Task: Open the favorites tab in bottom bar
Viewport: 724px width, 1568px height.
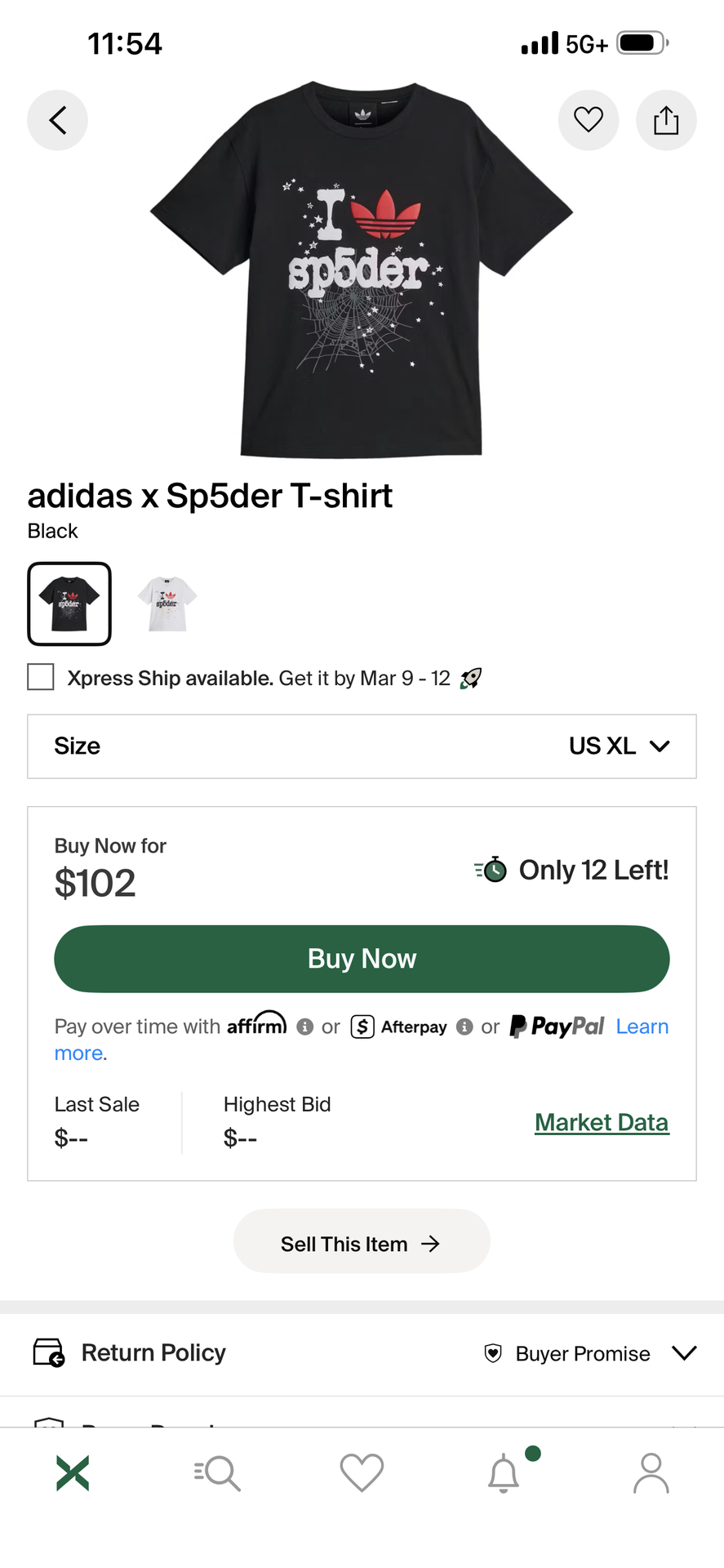Action: (x=362, y=1472)
